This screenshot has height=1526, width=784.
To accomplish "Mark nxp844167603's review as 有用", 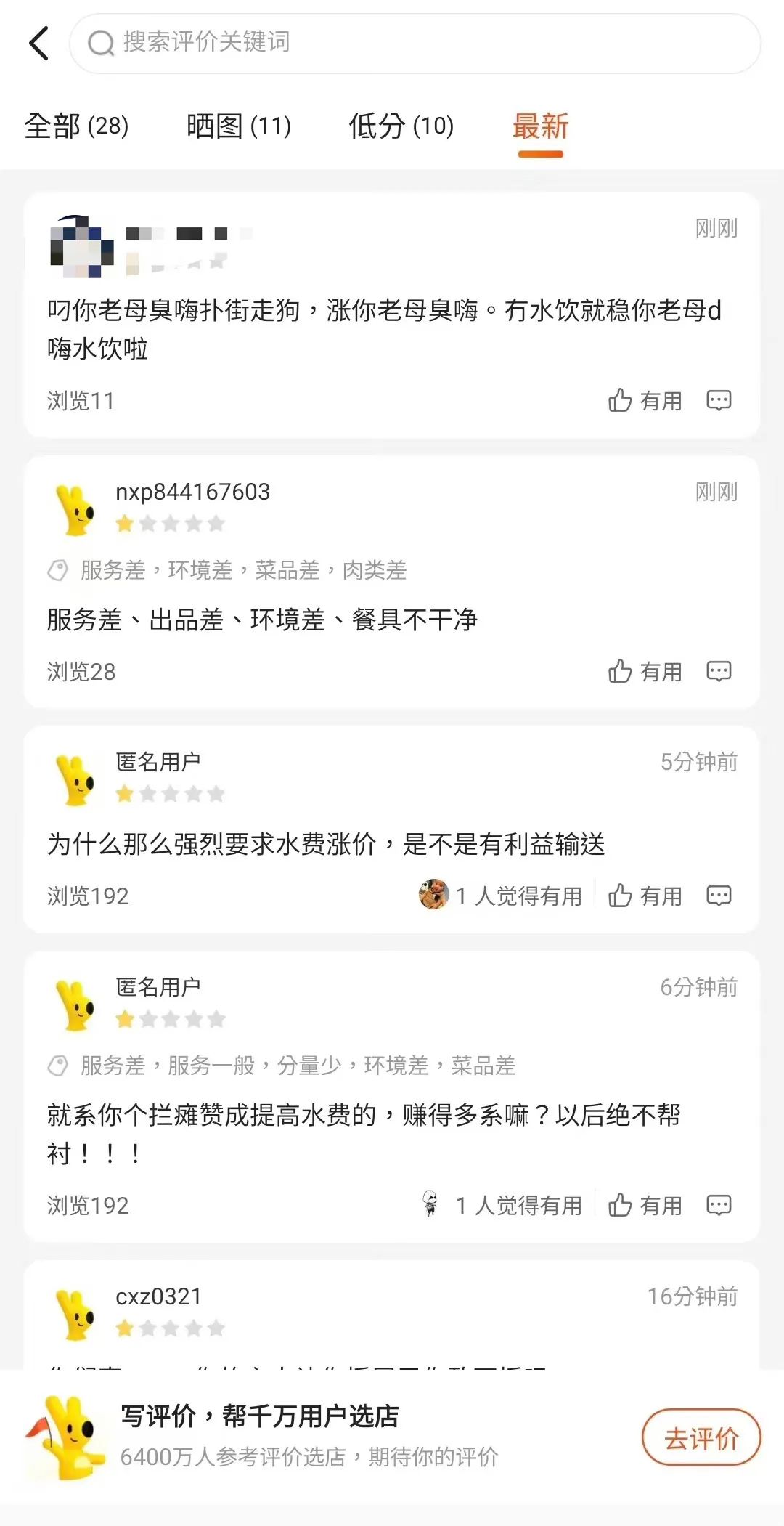I will pos(645,672).
